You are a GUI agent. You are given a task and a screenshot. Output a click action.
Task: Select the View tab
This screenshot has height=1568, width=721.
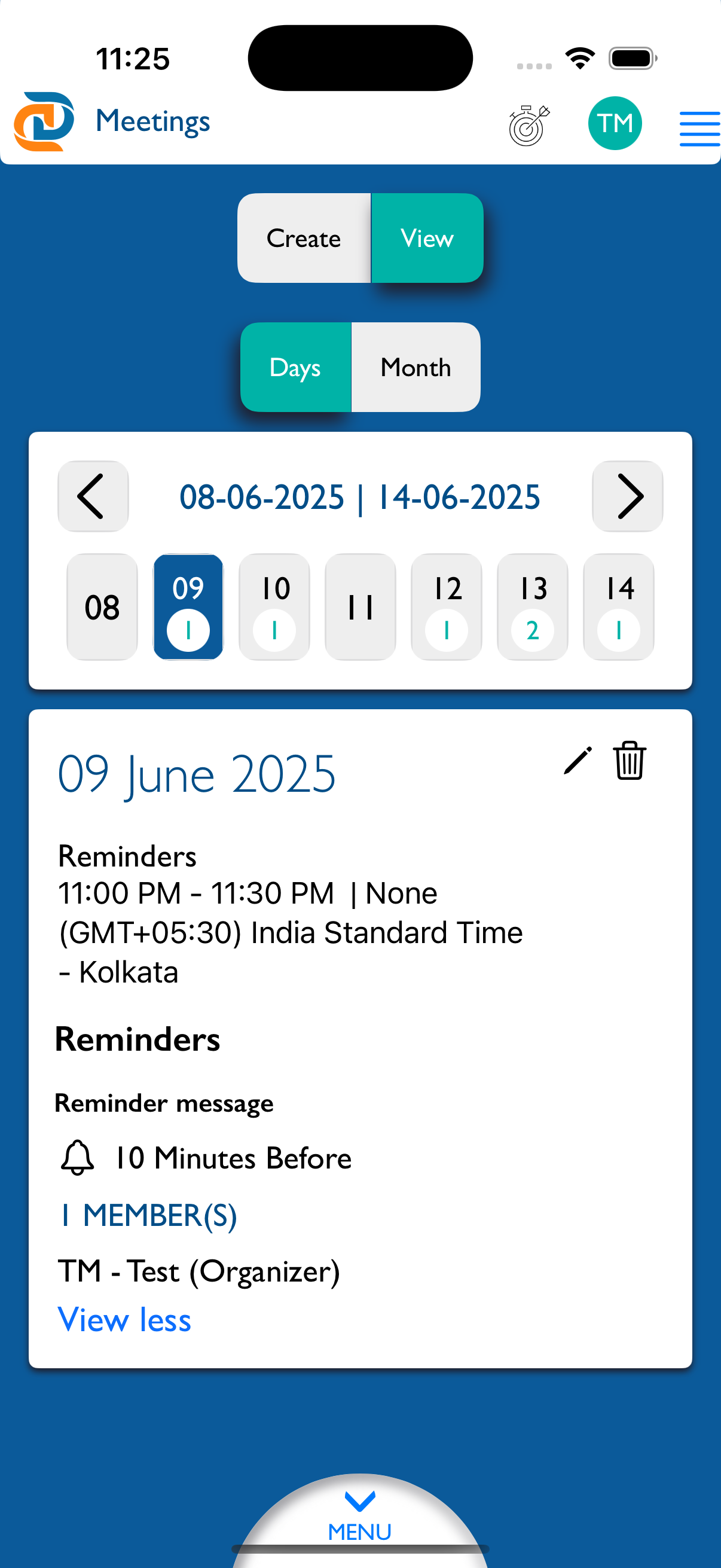[x=427, y=238]
